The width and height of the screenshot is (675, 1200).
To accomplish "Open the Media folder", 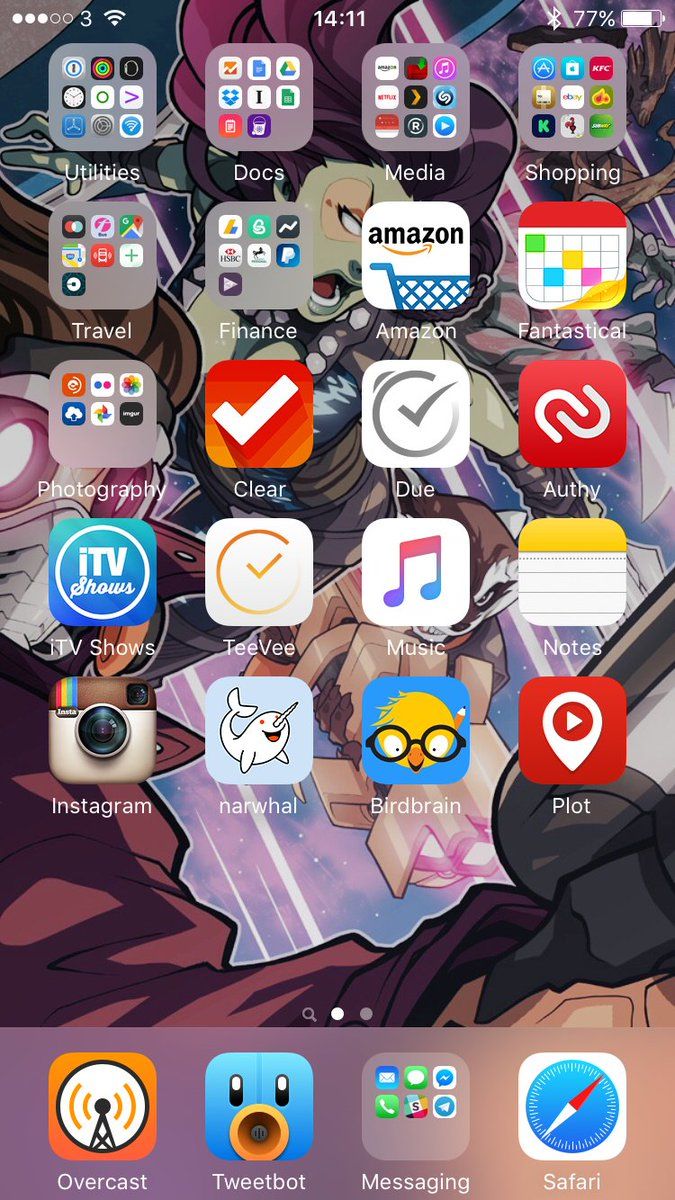I will [x=415, y=98].
